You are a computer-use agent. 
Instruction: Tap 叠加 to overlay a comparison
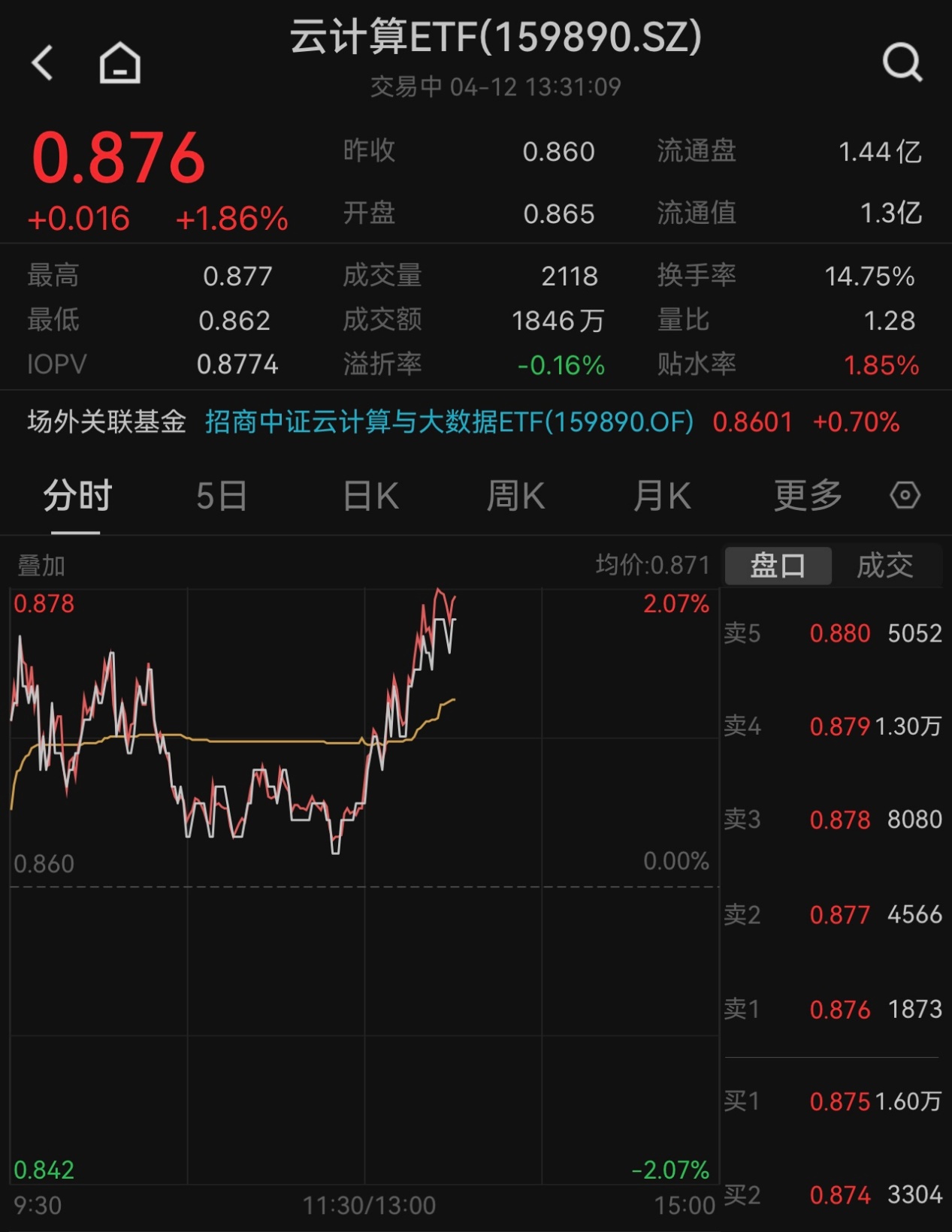pos(41,566)
